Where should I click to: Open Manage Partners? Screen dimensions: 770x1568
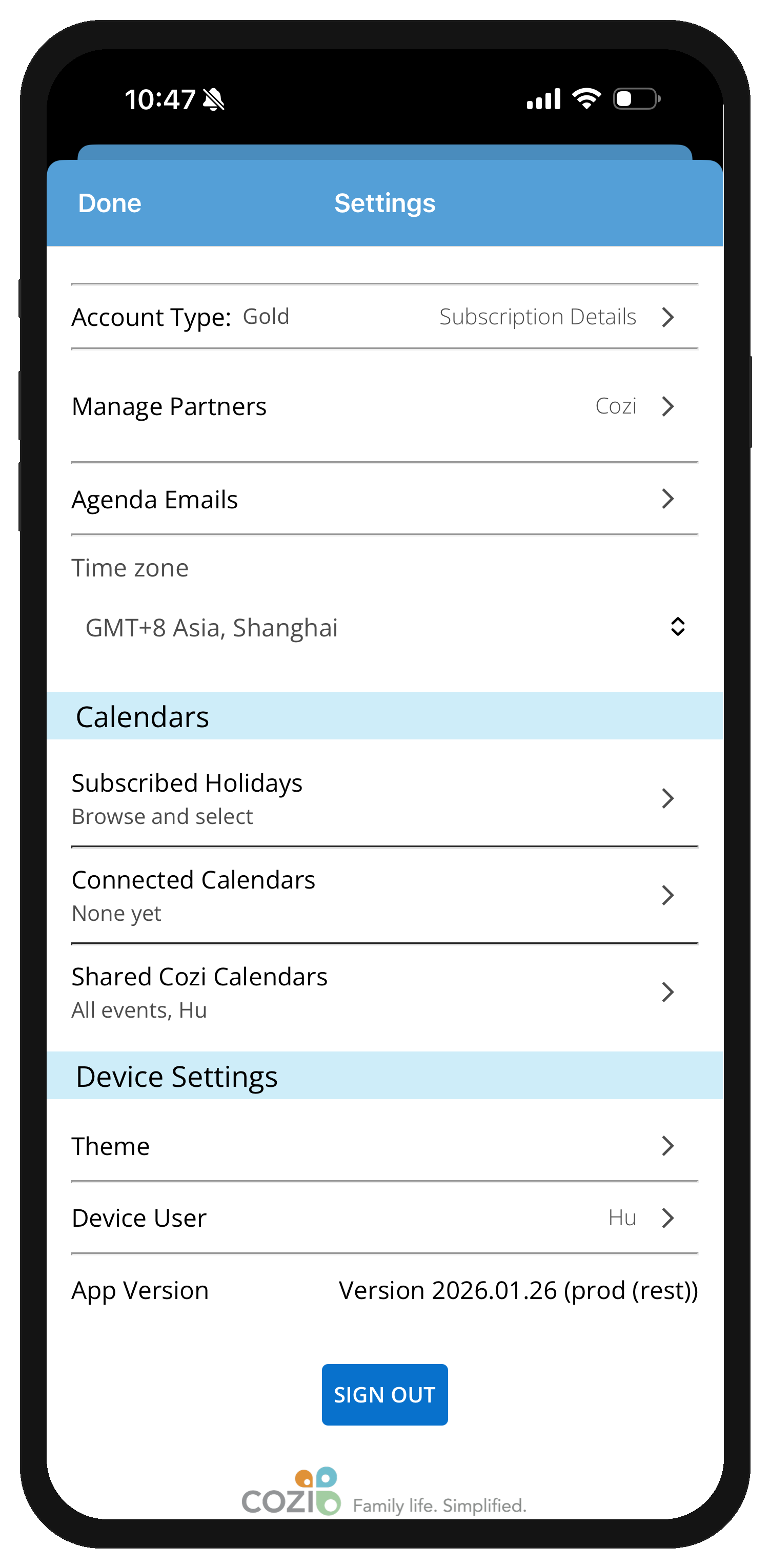[384, 407]
